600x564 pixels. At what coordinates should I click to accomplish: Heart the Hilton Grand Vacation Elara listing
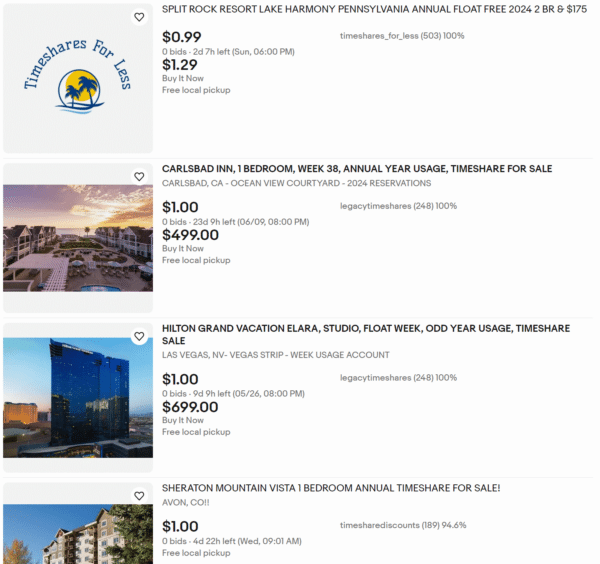[x=139, y=336]
